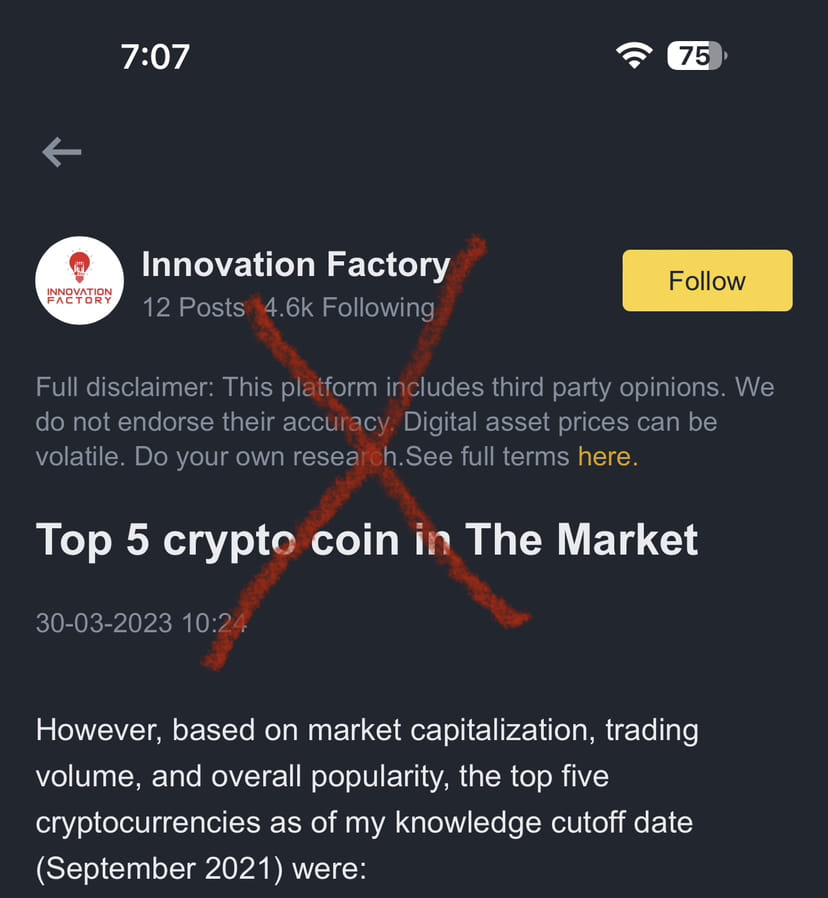
Task: Follow Innovation Factory
Action: point(707,281)
